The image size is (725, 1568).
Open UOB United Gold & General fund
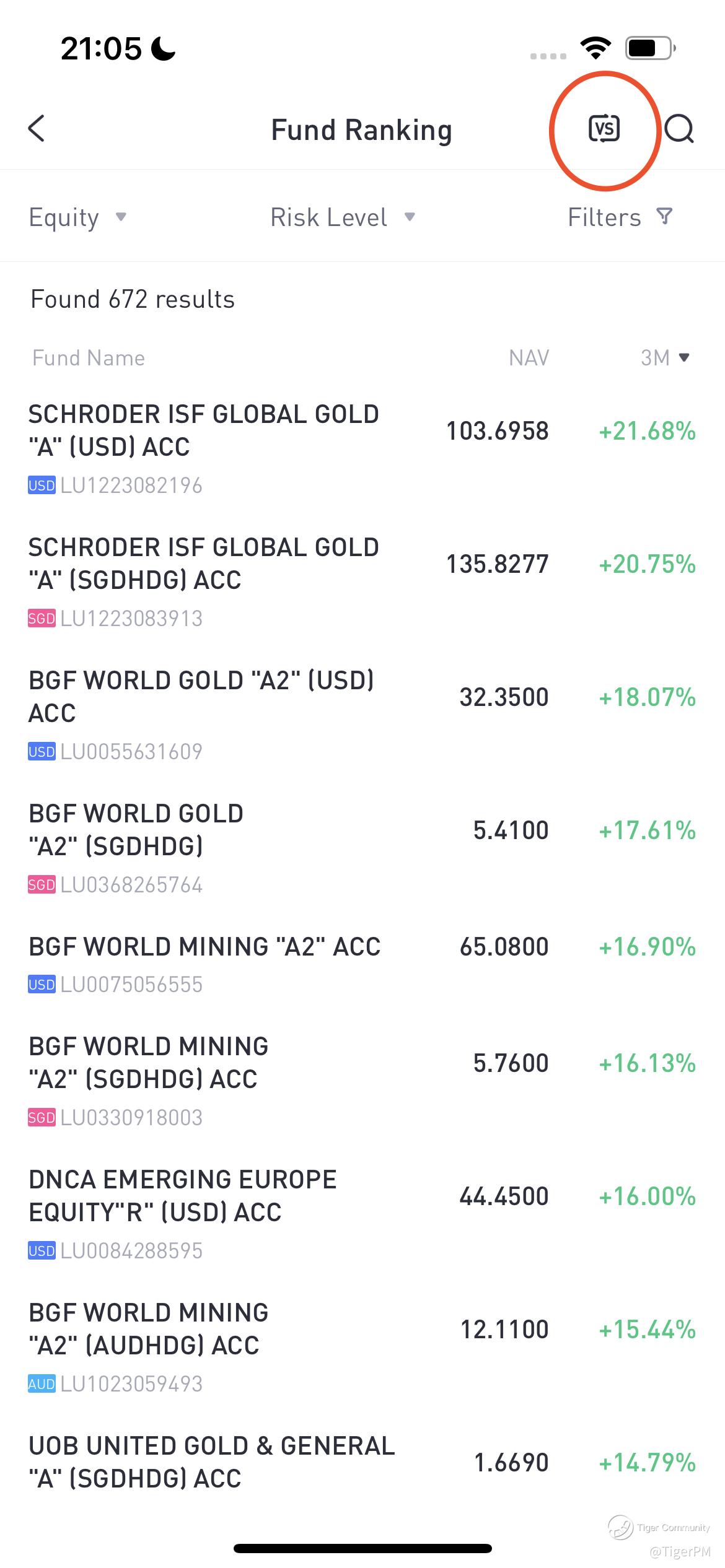tap(212, 1463)
